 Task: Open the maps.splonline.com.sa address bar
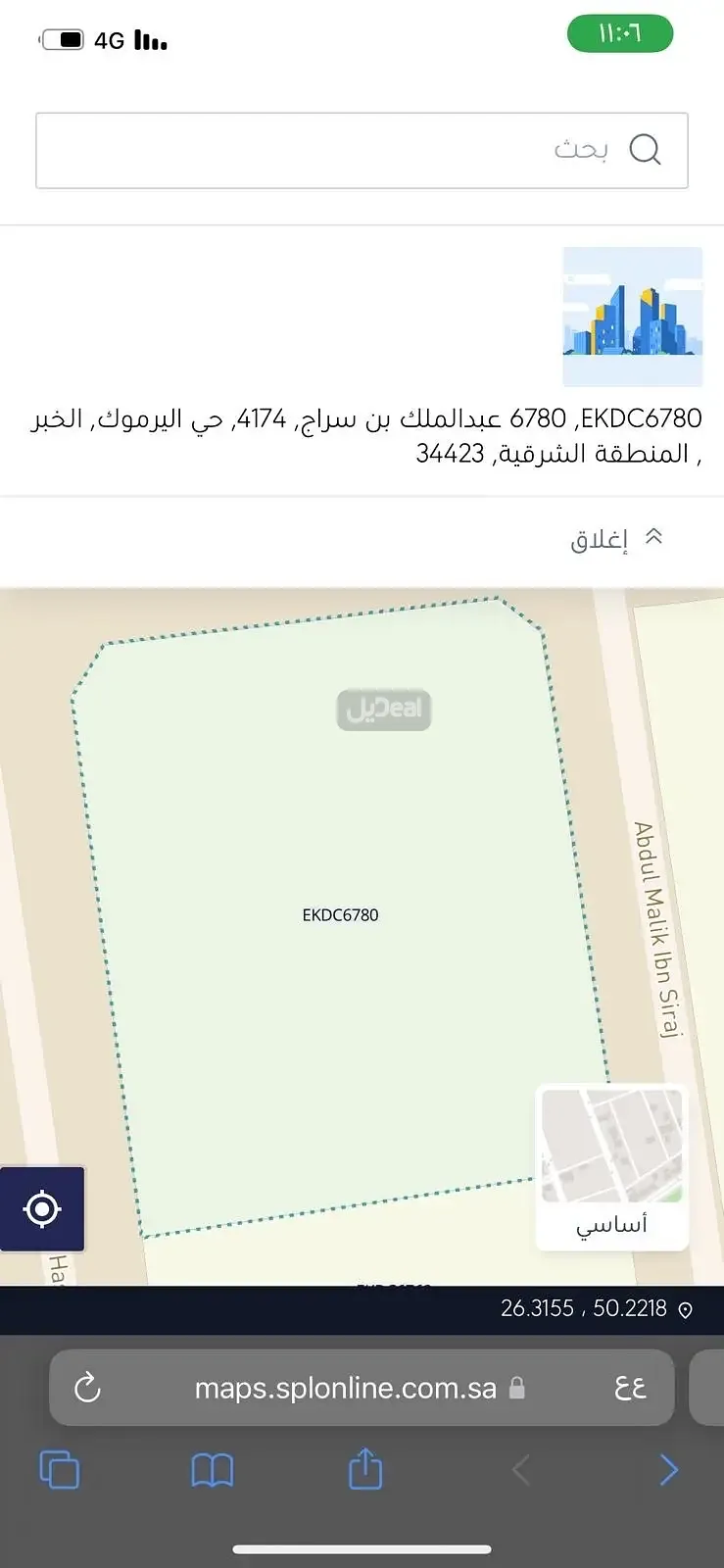point(346,1388)
